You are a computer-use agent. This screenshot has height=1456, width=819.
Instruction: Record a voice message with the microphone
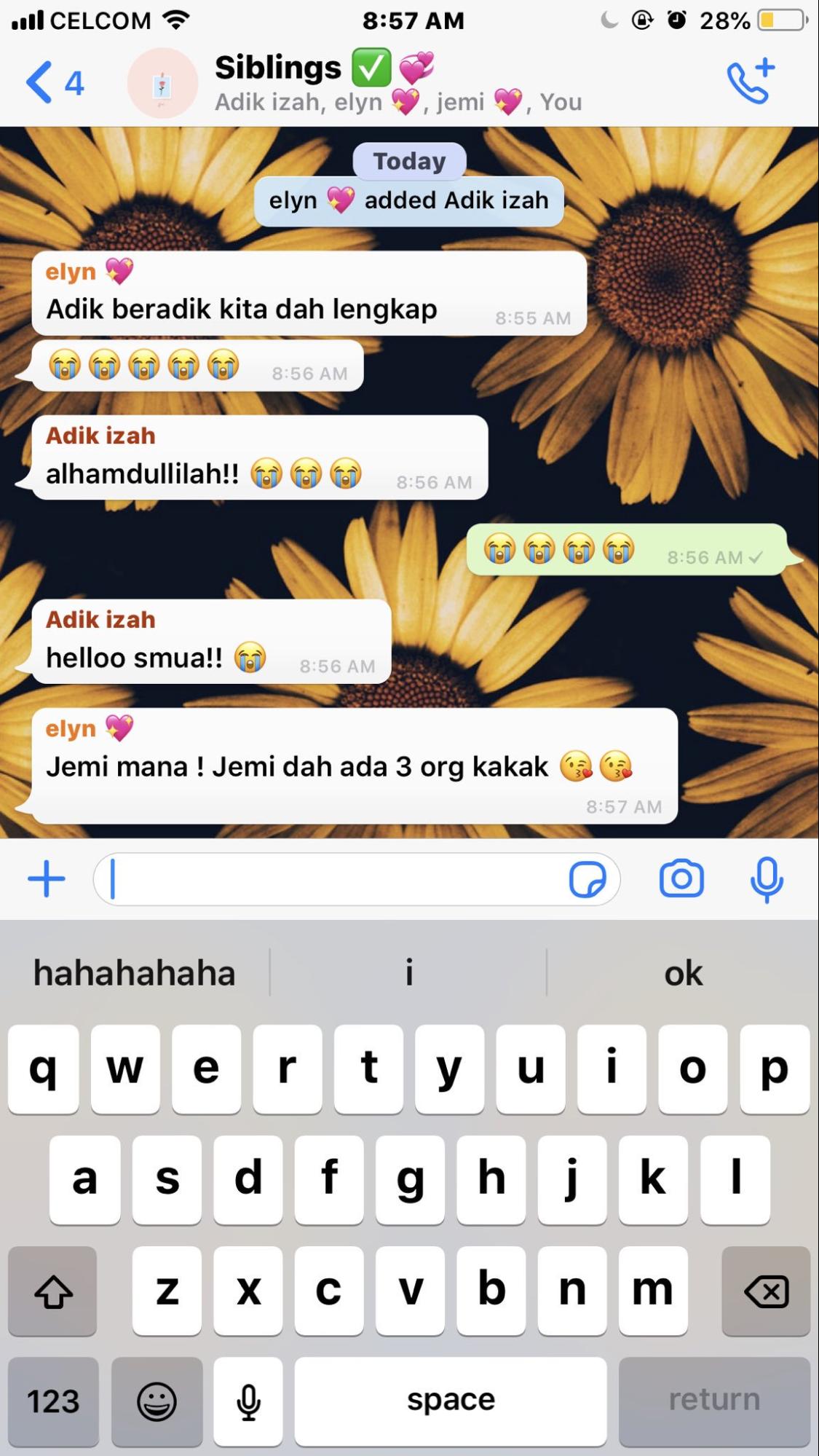(767, 879)
